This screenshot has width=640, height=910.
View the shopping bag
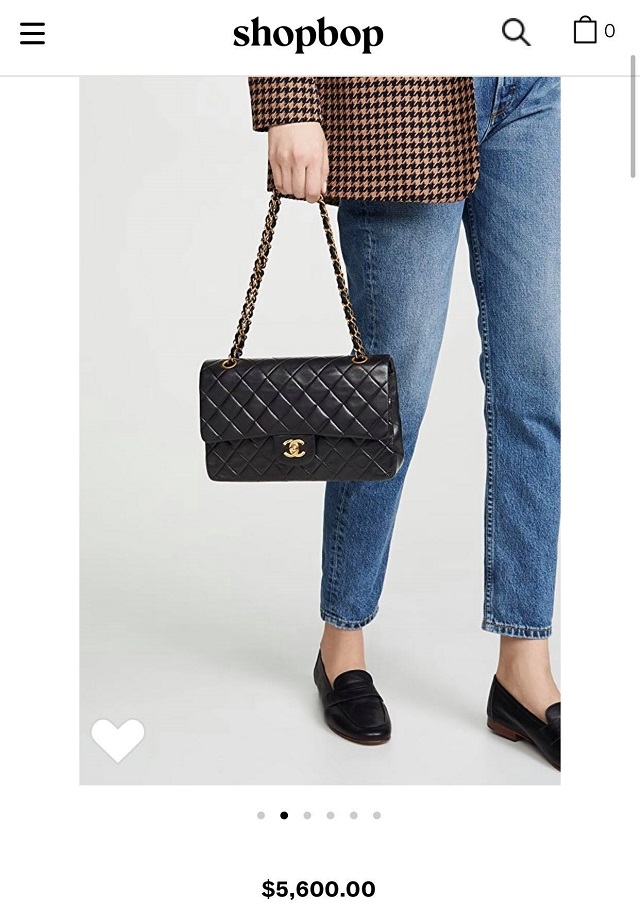pyautogui.click(x=594, y=30)
